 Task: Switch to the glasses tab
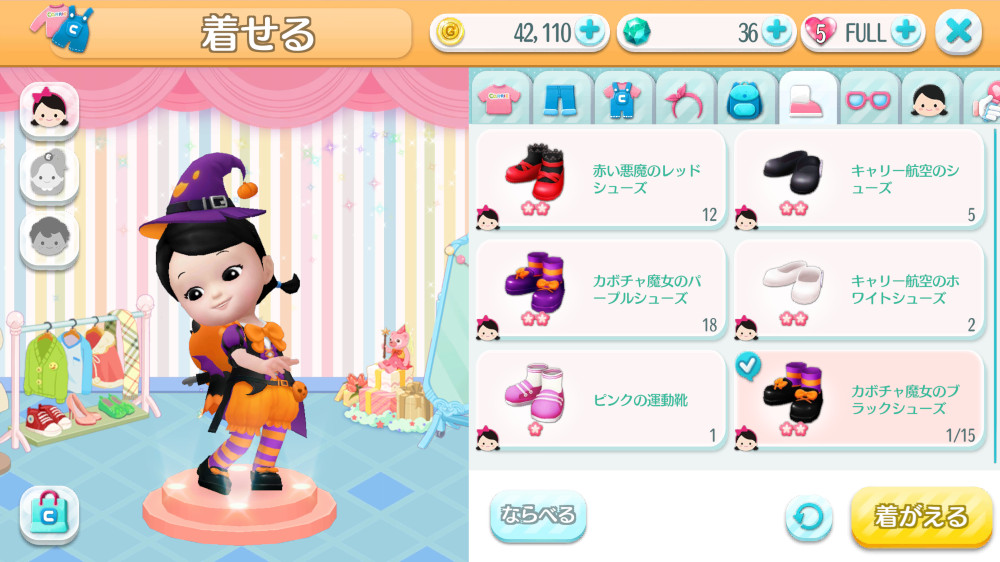[x=869, y=98]
